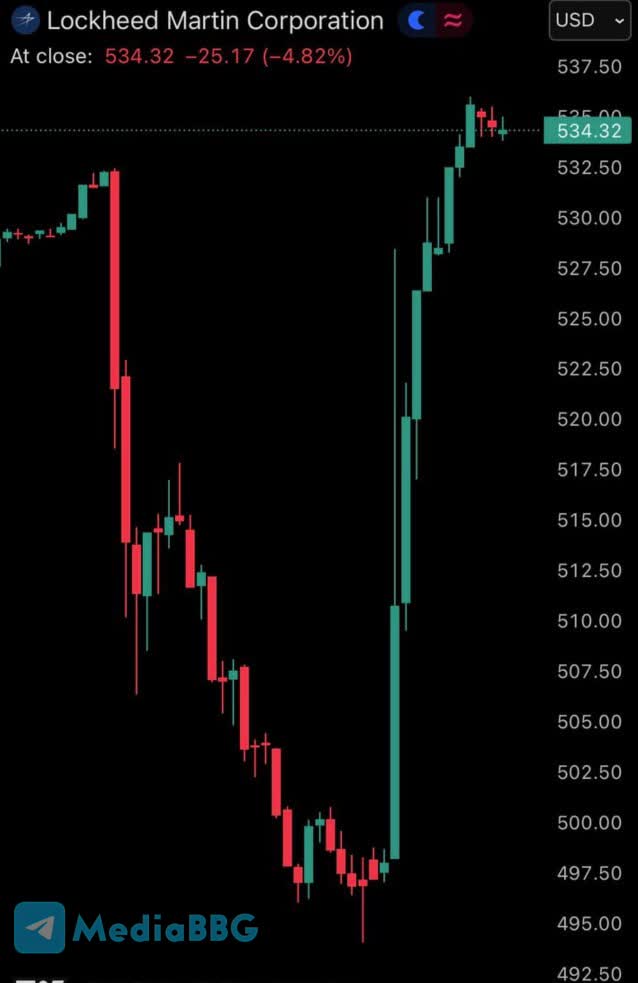The width and height of the screenshot is (638, 983).
Task: Tap the moon market session indicator
Action: (x=417, y=20)
